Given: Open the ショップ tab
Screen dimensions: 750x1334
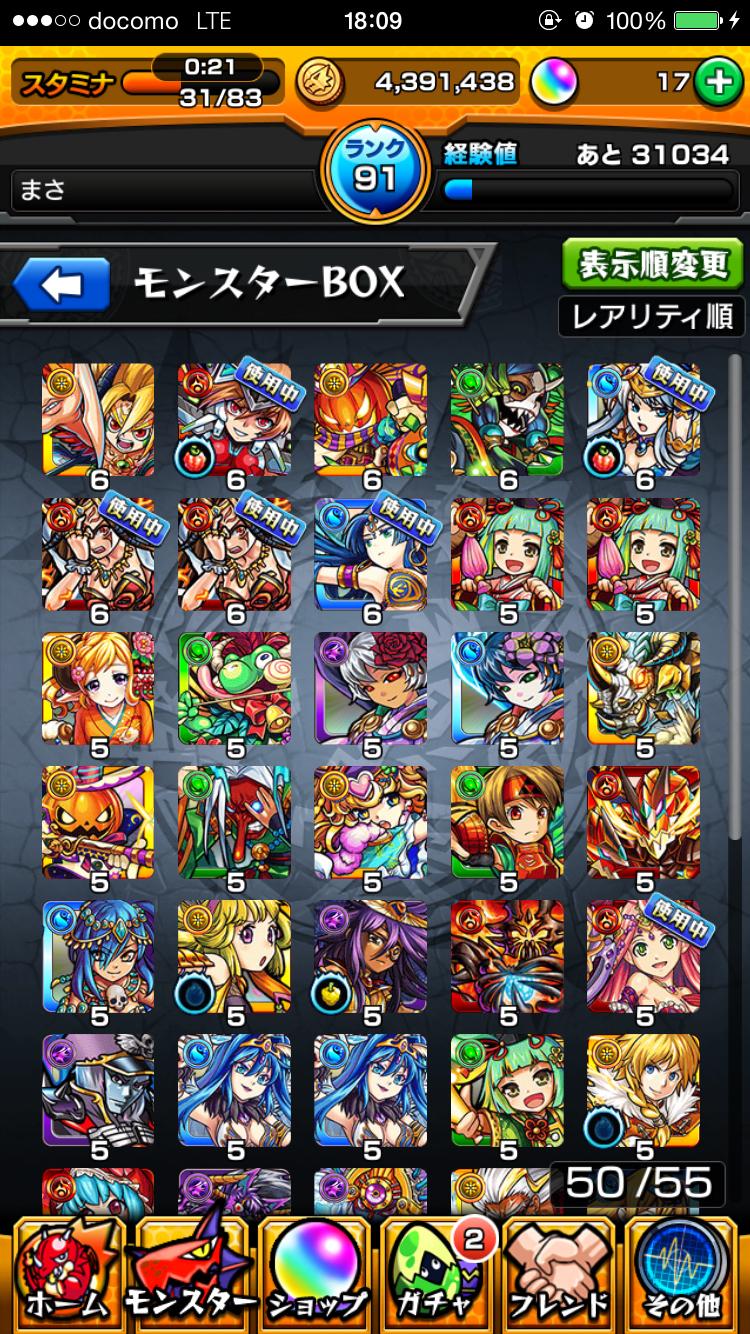Looking at the screenshot, I should 314,1275.
